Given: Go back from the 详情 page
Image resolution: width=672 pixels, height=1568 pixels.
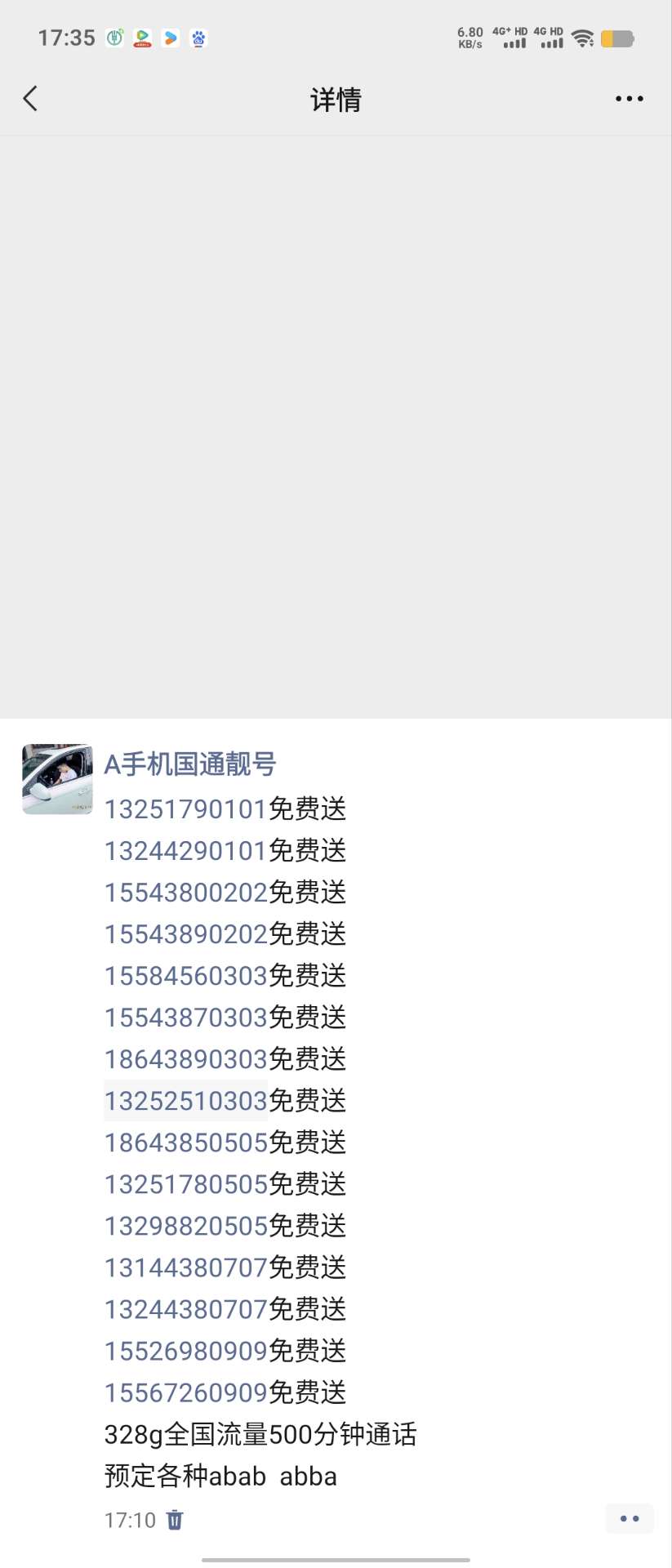Looking at the screenshot, I should pos(31,99).
